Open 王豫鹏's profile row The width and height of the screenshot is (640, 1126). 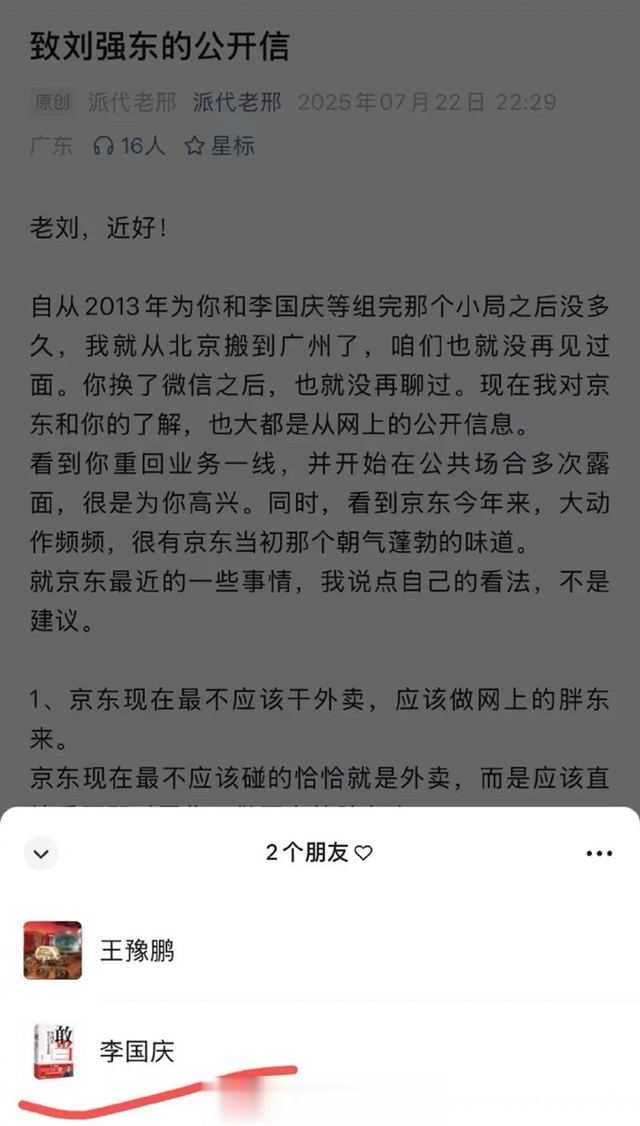click(x=320, y=951)
